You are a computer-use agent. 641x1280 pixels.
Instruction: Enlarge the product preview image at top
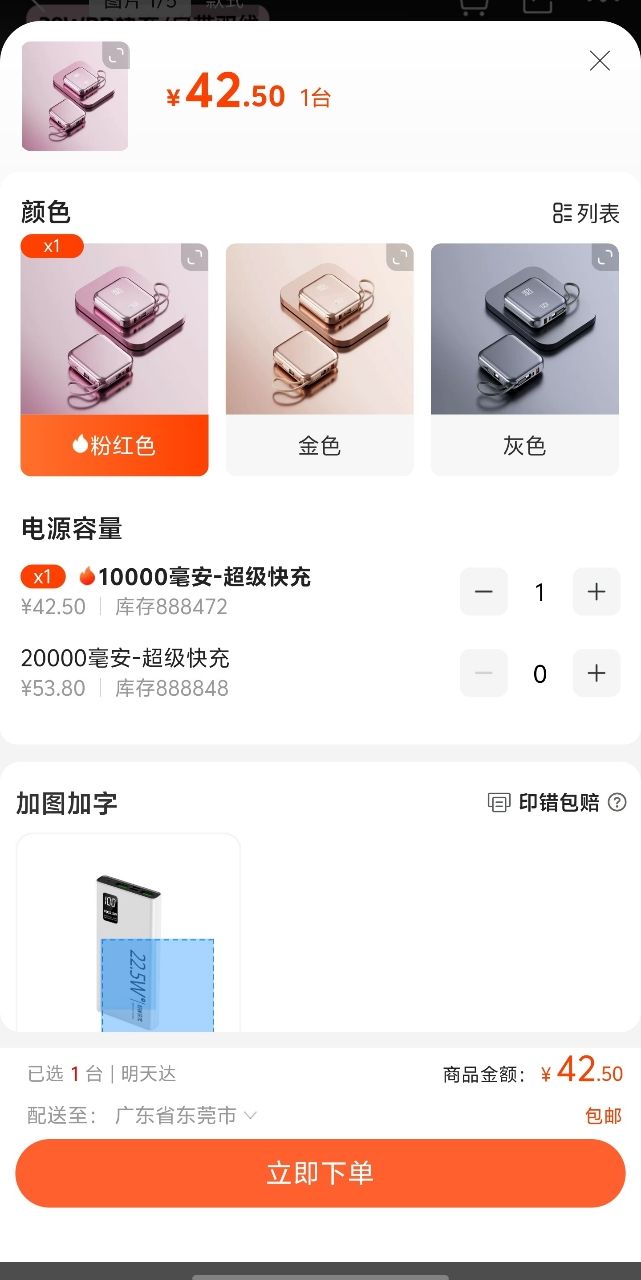(x=116, y=55)
